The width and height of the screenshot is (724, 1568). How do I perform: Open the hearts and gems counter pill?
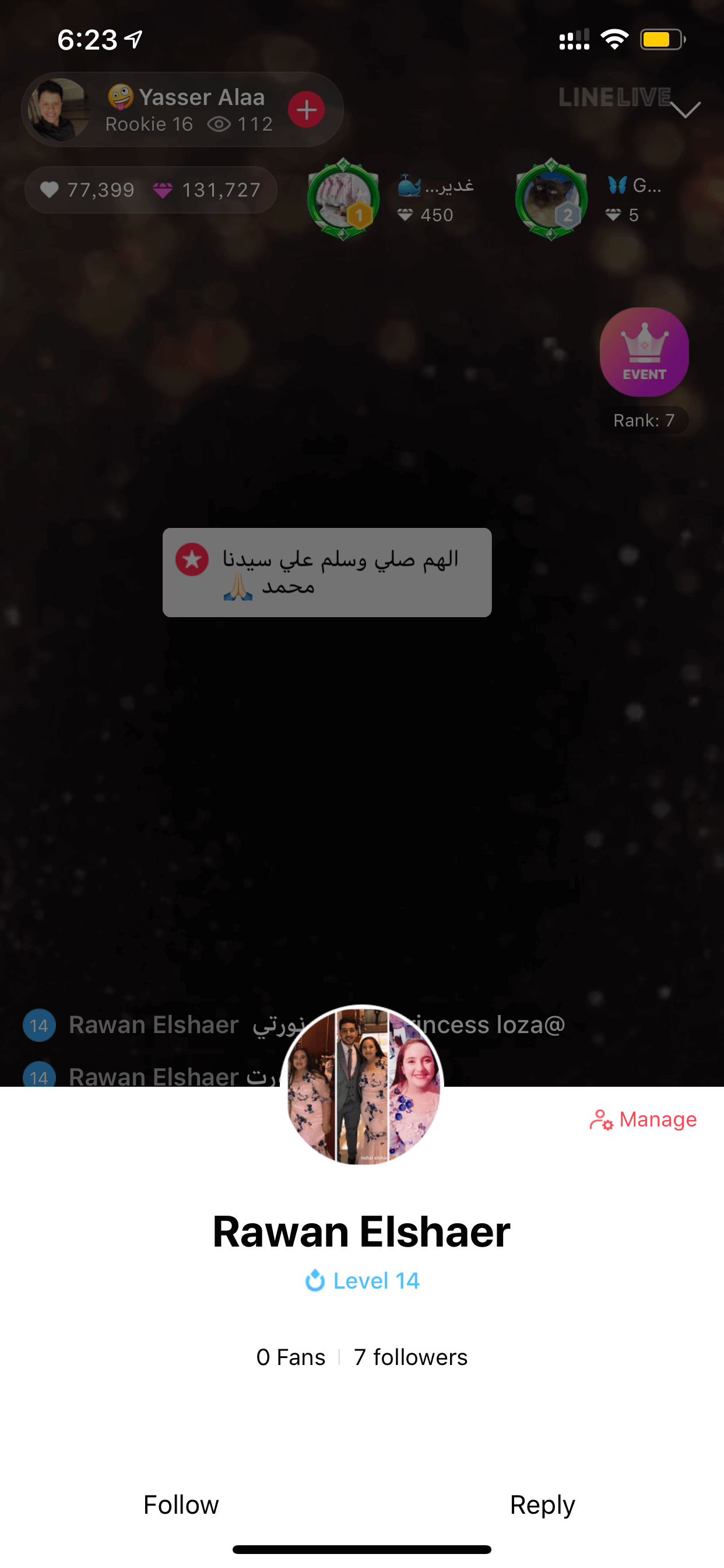click(x=150, y=190)
